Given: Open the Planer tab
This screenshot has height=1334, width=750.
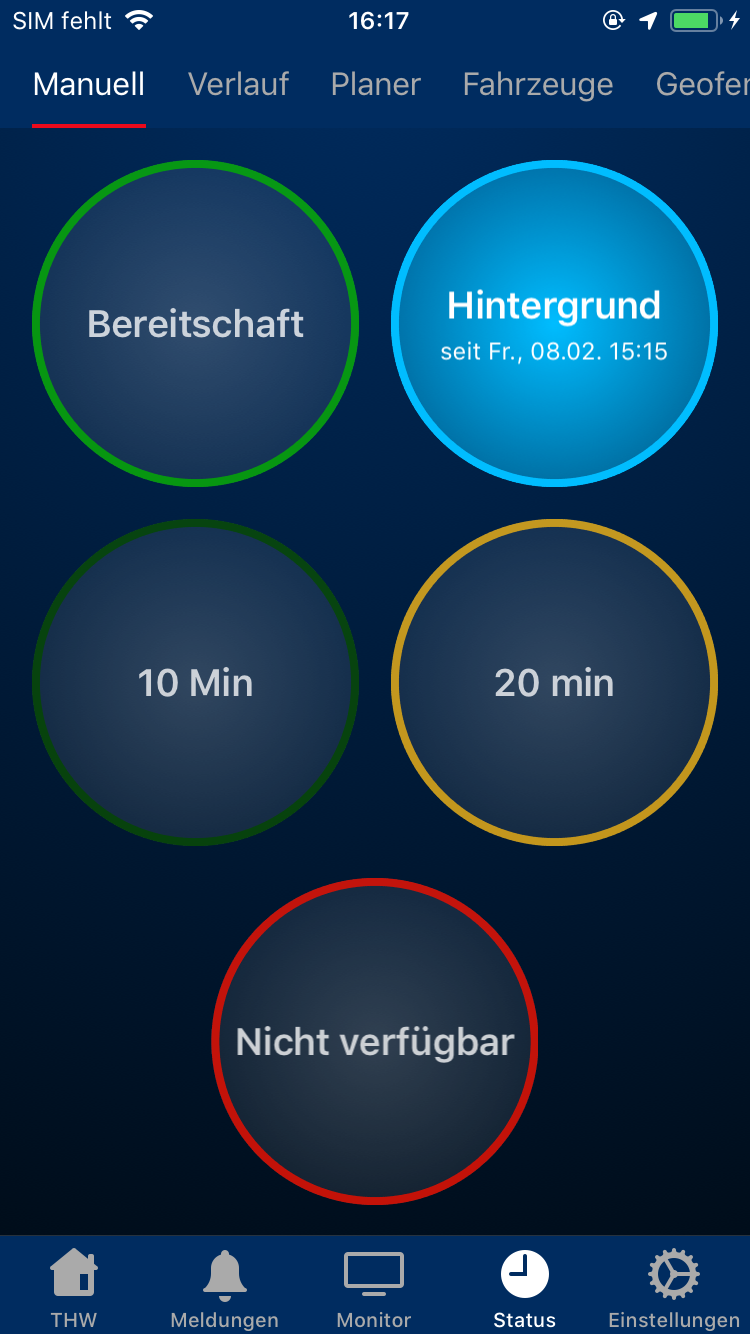Looking at the screenshot, I should point(376,85).
